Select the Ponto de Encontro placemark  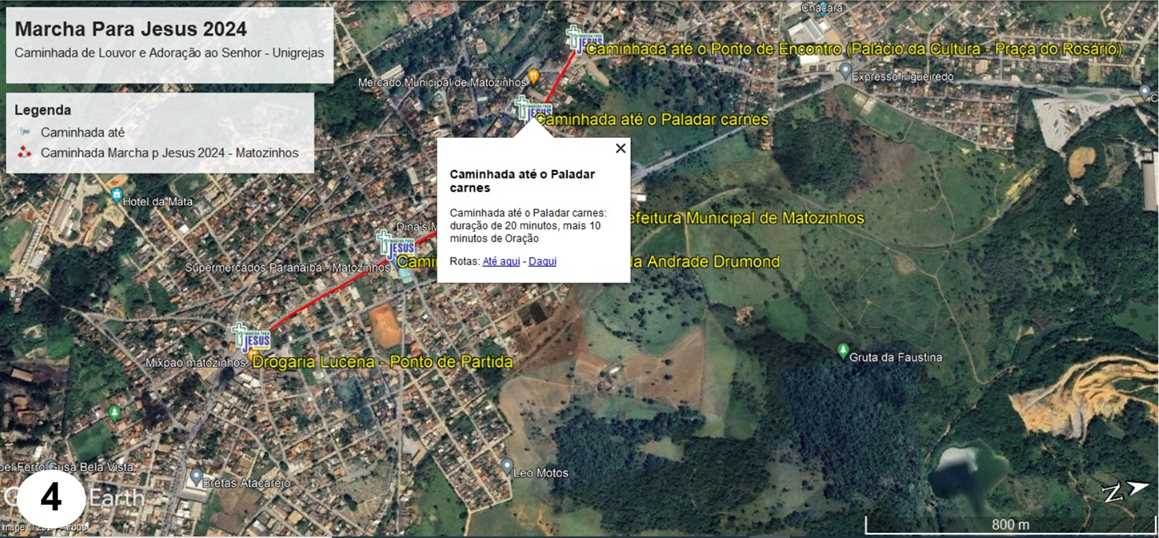tap(577, 40)
